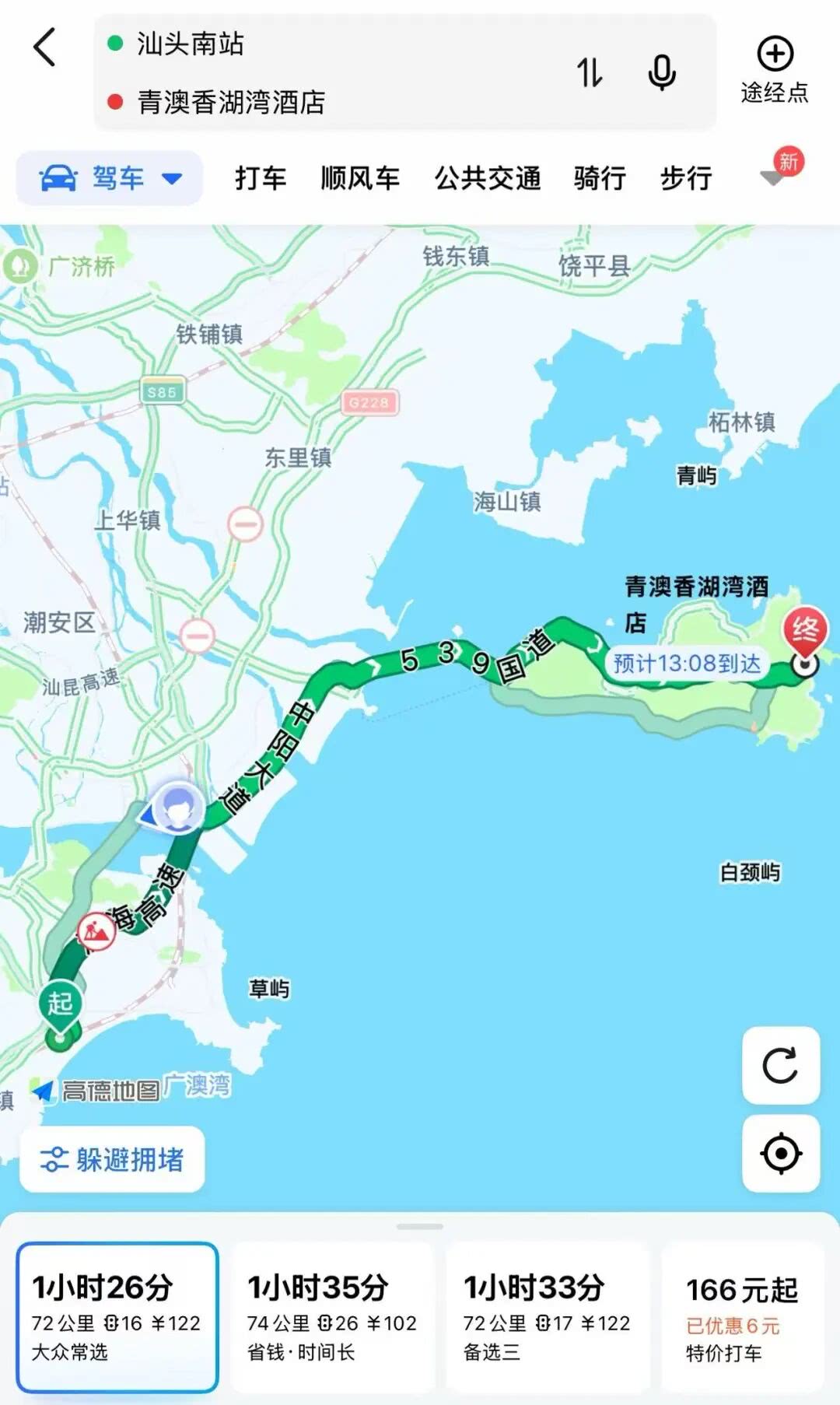The height and width of the screenshot is (1405, 840).
Task: Swap start and destination
Action: [x=589, y=73]
